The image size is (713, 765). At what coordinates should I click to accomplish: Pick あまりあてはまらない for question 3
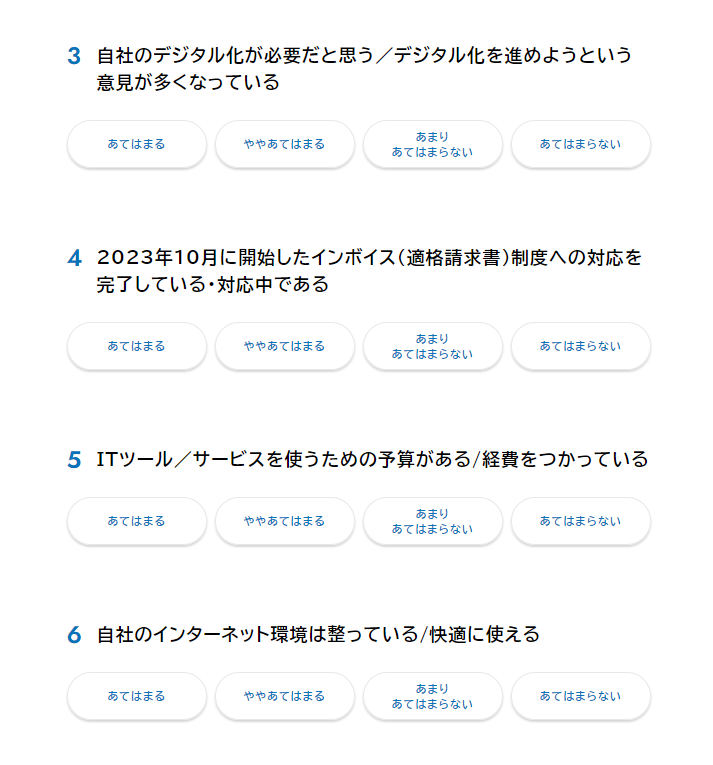tap(433, 144)
